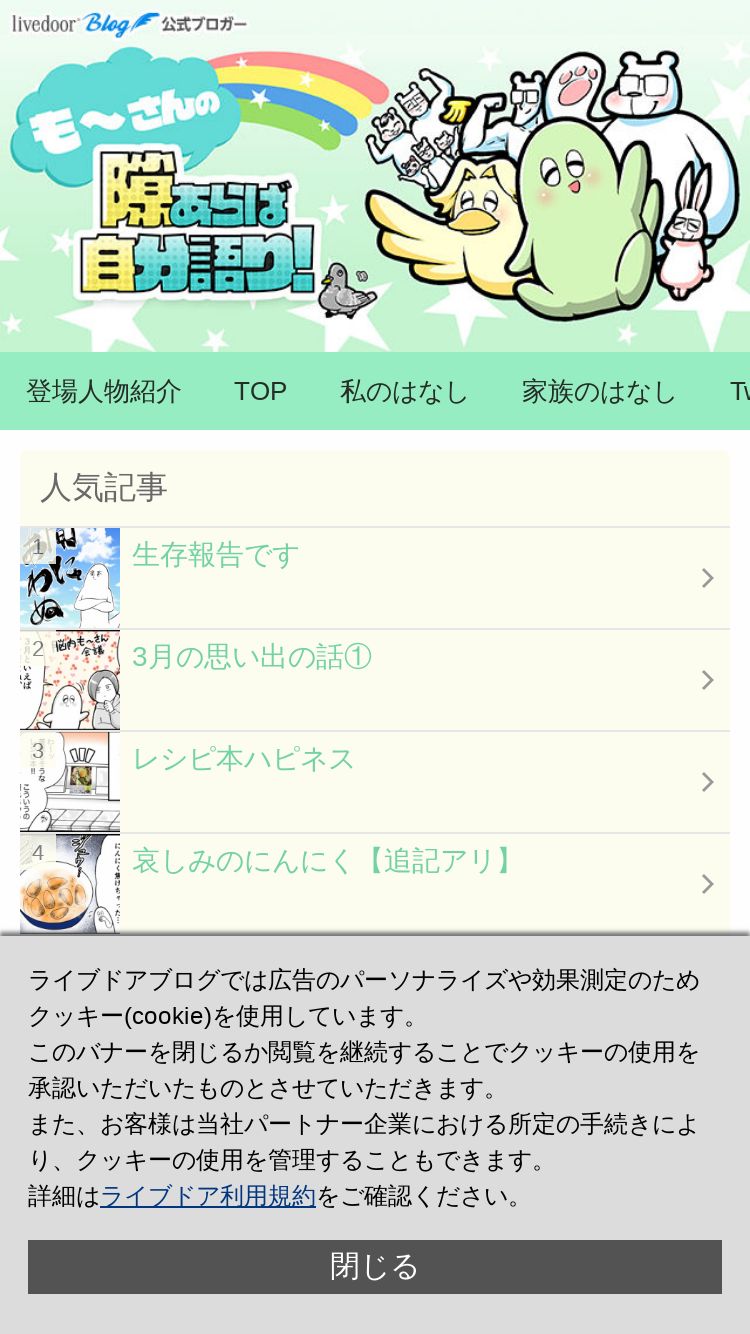Dismiss the cookie notice with 閉じる
Viewport: 750px width, 1334px height.
point(375,1267)
